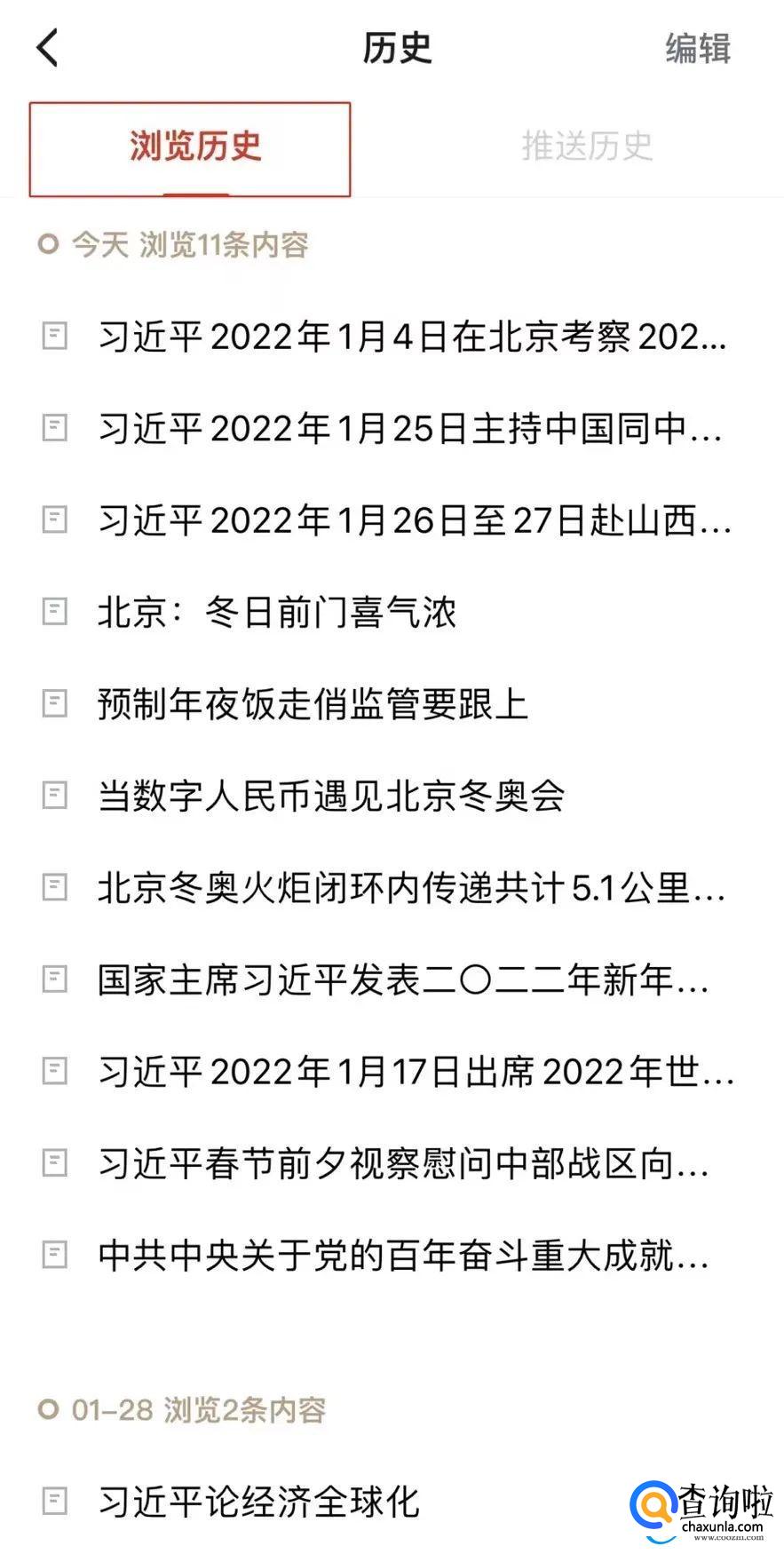Image resolution: width=784 pixels, height=1554 pixels.
Task: View the 北京冬奥火炬闭环内传递 article
Action: point(411,888)
